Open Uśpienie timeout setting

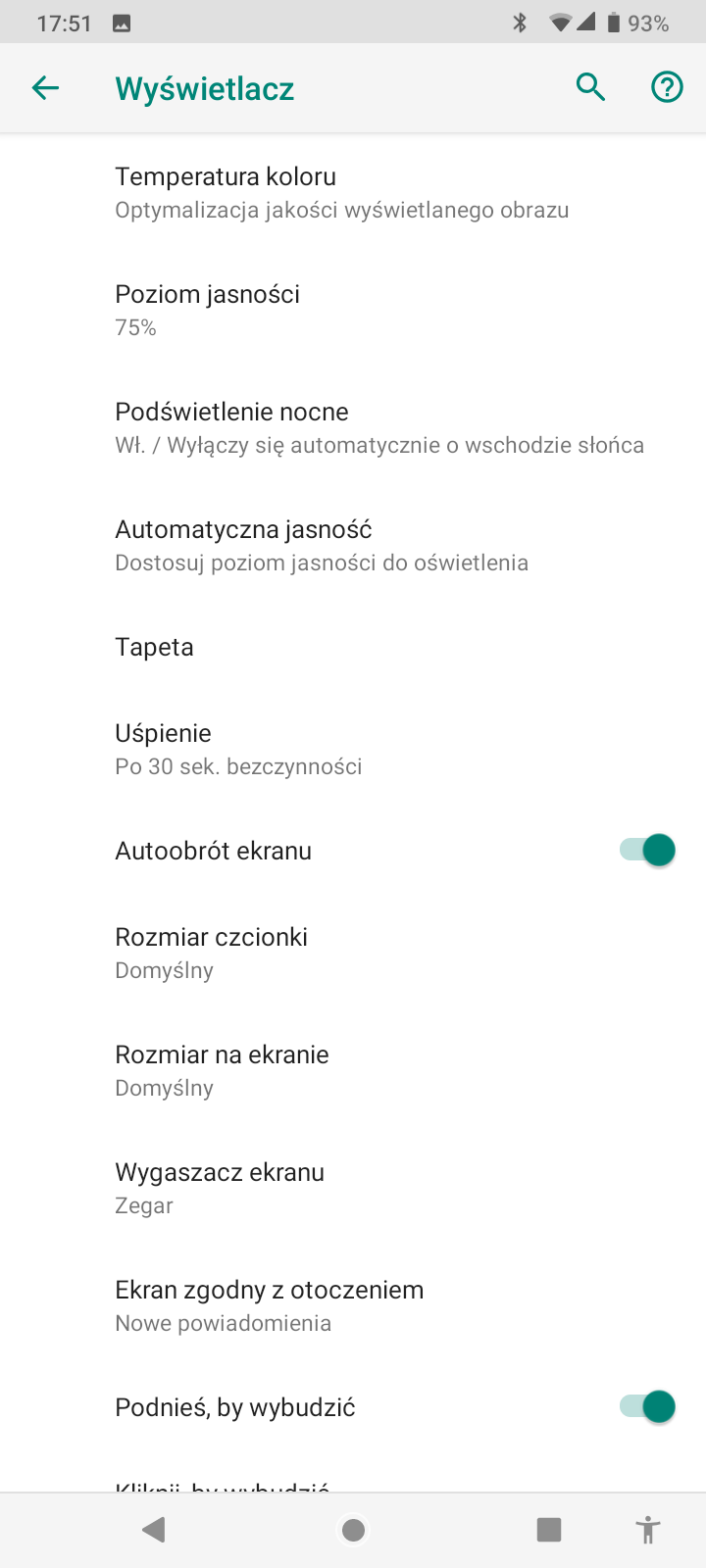click(x=353, y=749)
